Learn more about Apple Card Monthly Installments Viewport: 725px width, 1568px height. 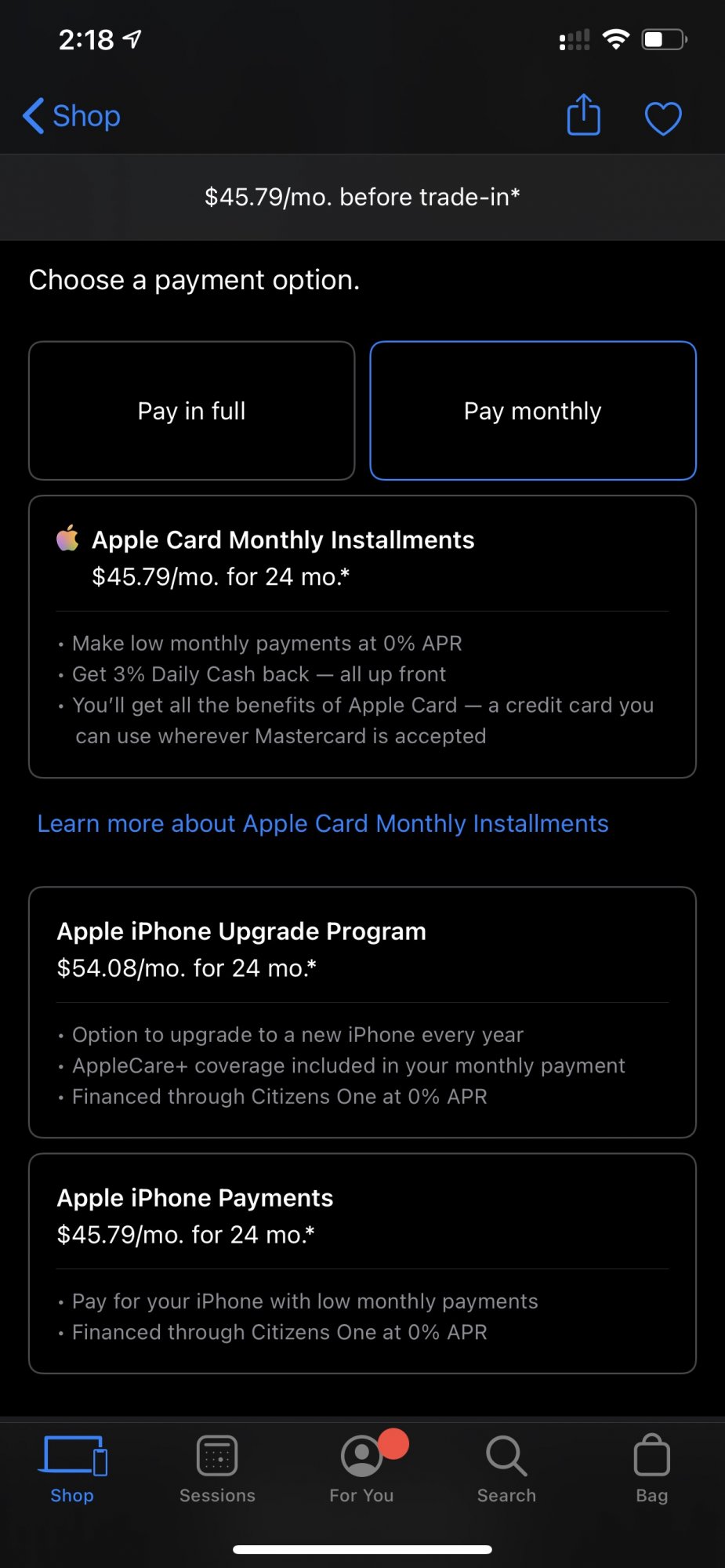point(323,823)
